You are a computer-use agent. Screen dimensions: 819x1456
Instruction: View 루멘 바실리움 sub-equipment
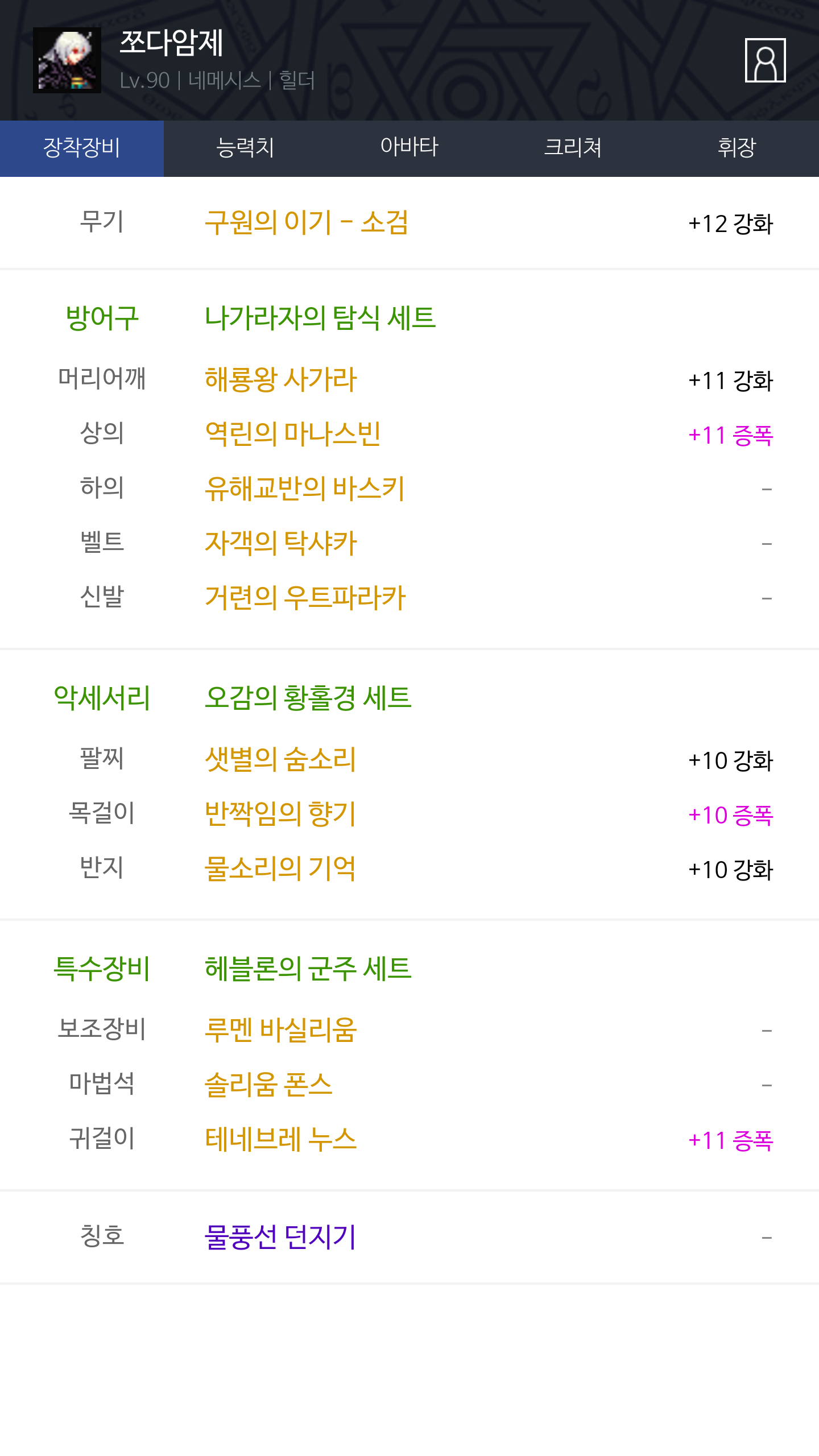[x=280, y=1030]
